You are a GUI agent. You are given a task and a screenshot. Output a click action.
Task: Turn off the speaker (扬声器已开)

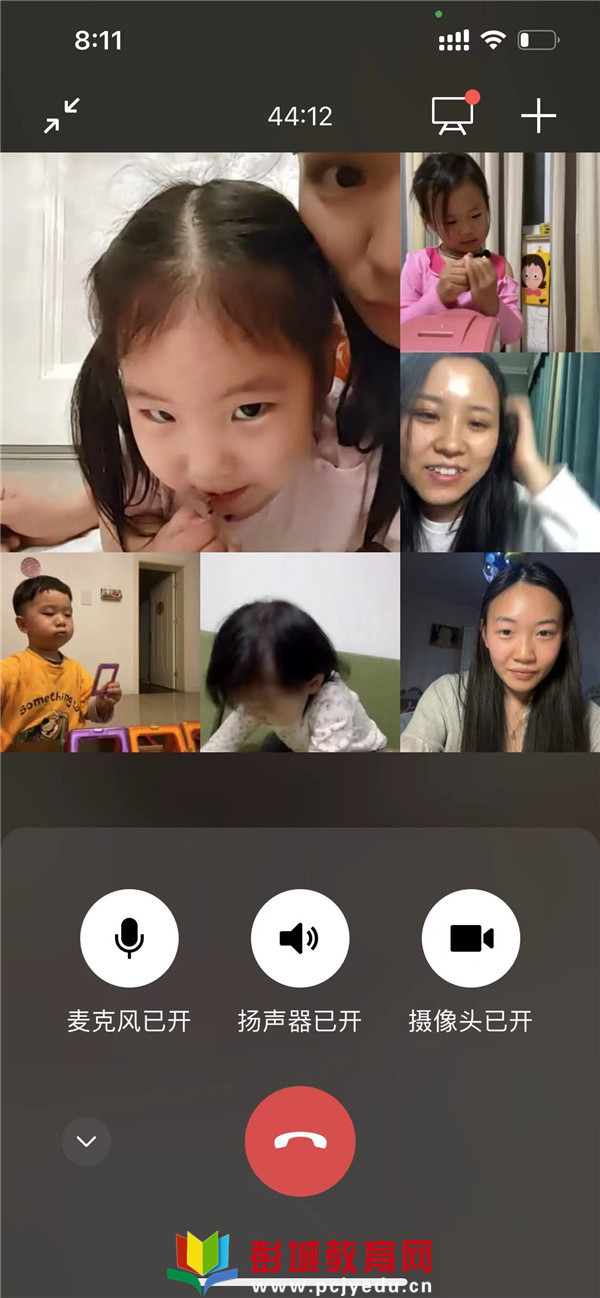pyautogui.click(x=300, y=938)
